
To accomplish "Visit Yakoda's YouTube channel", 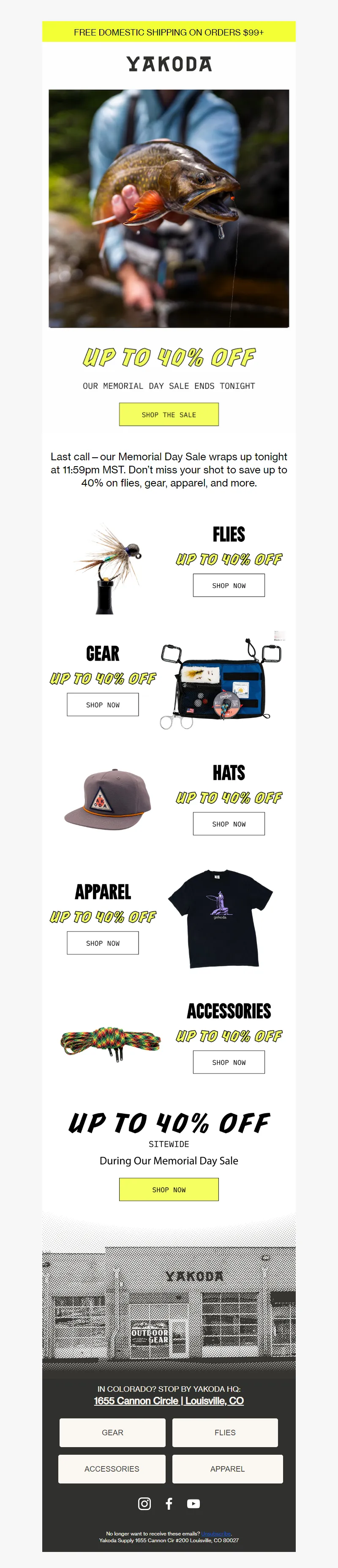I will pyautogui.click(x=193, y=1503).
